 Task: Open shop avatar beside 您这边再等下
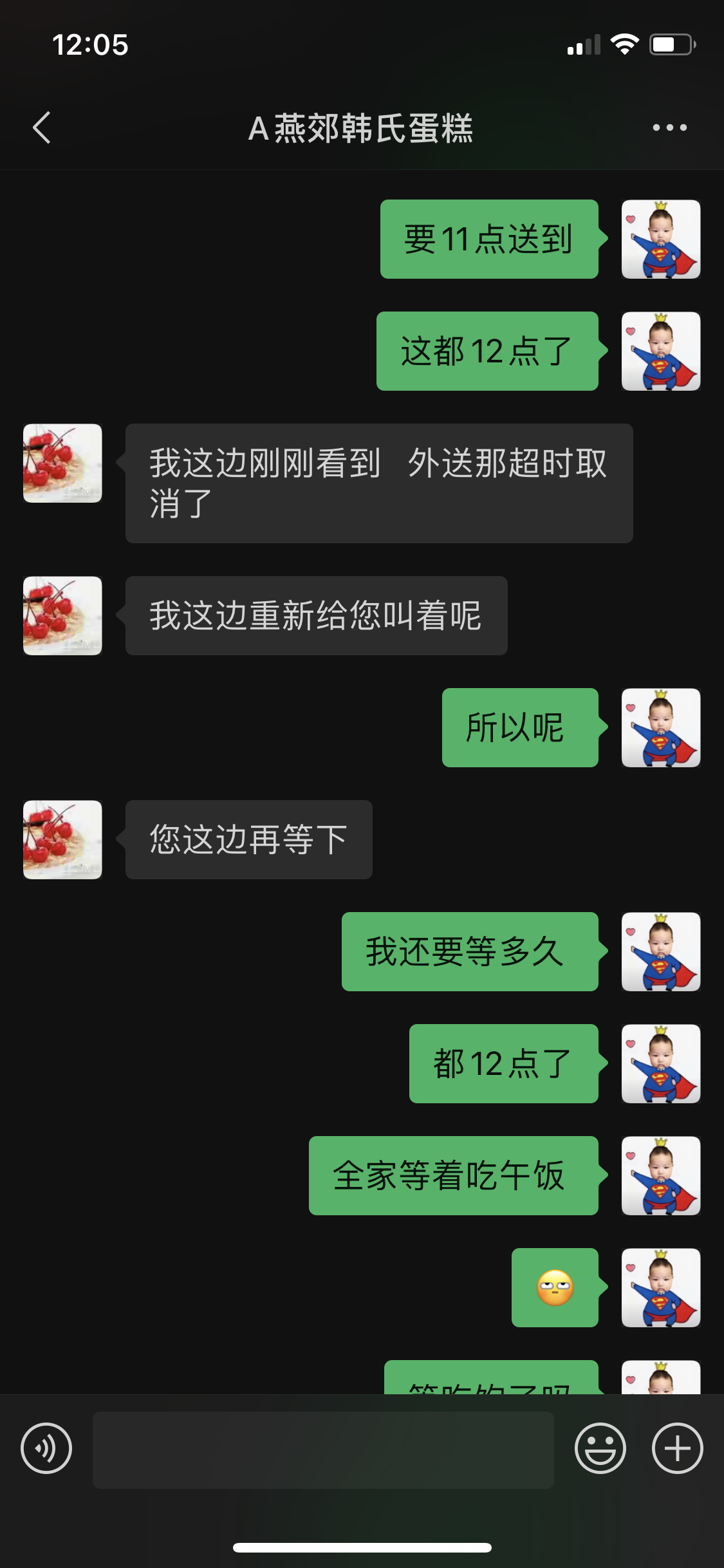click(62, 839)
